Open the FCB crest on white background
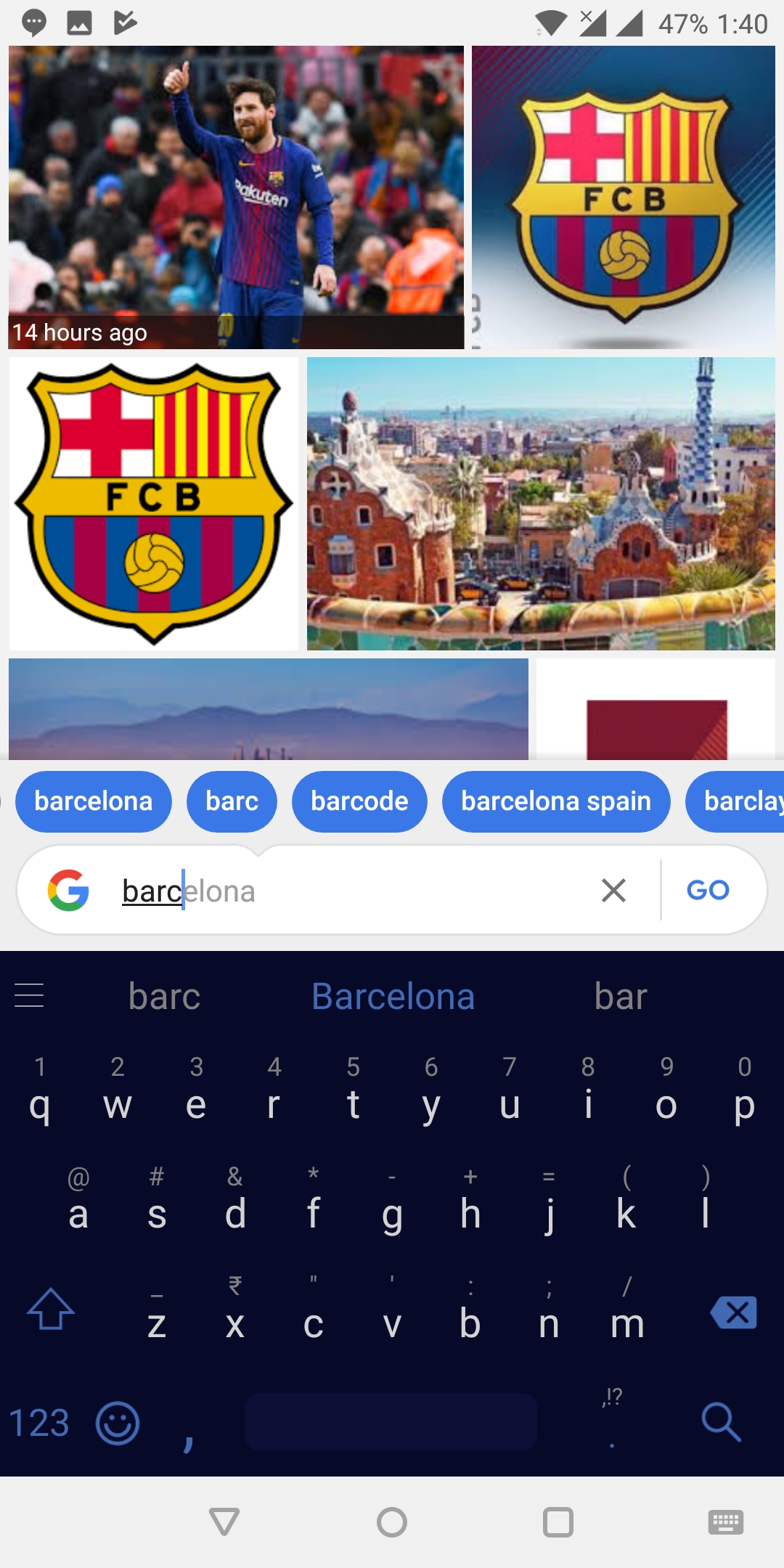The width and height of the screenshot is (784, 1568). click(x=154, y=504)
